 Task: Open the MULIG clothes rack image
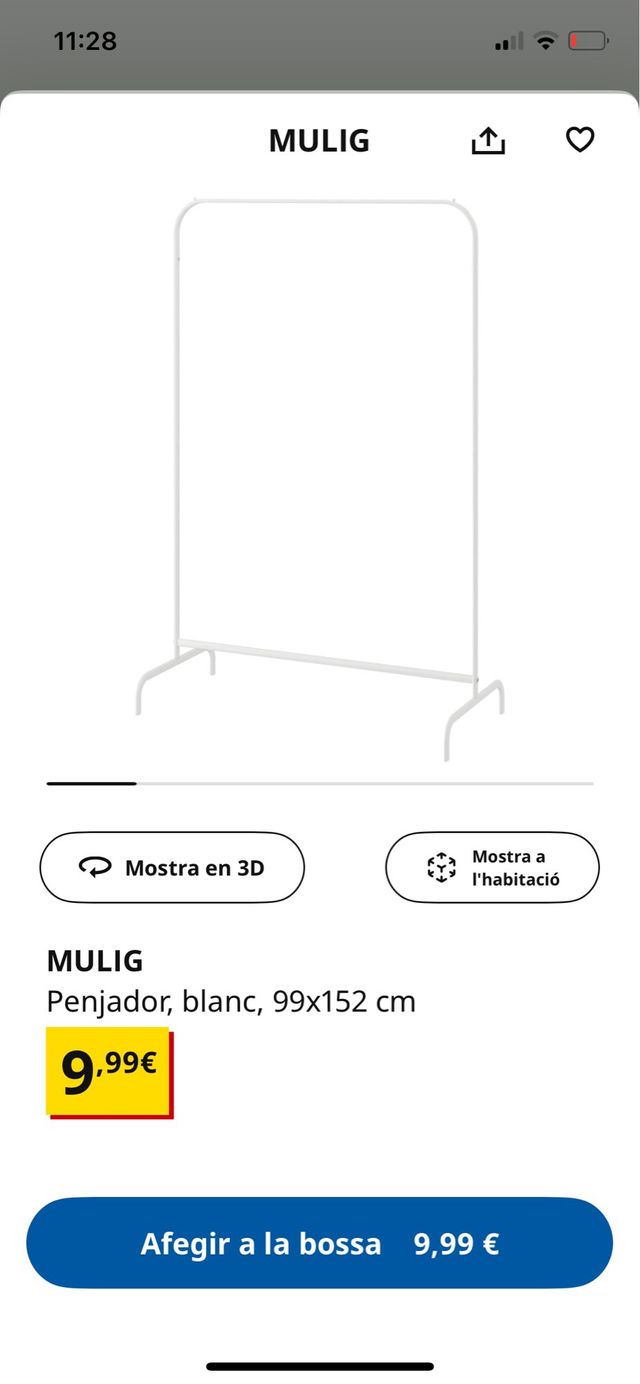pos(320,478)
